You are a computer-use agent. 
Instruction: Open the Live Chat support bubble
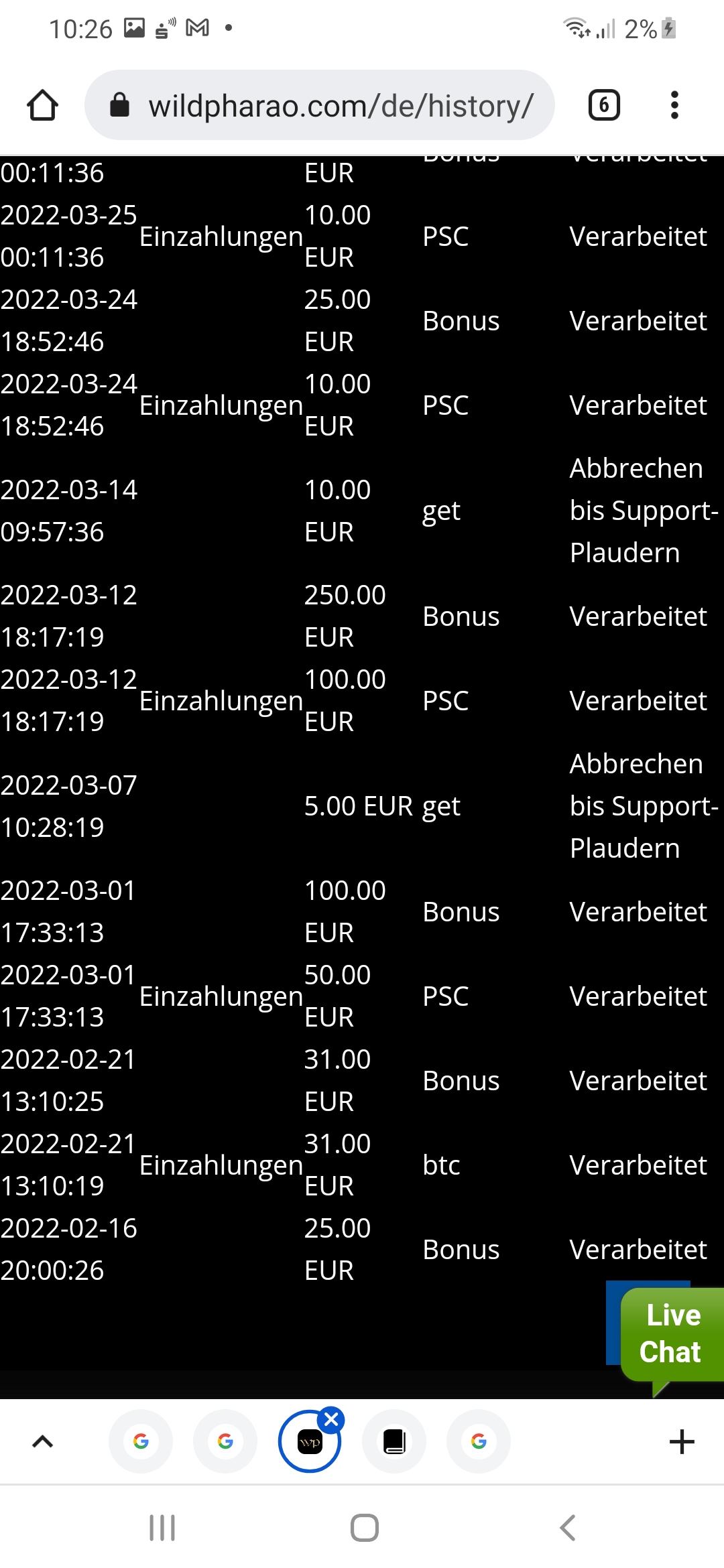tap(672, 1333)
